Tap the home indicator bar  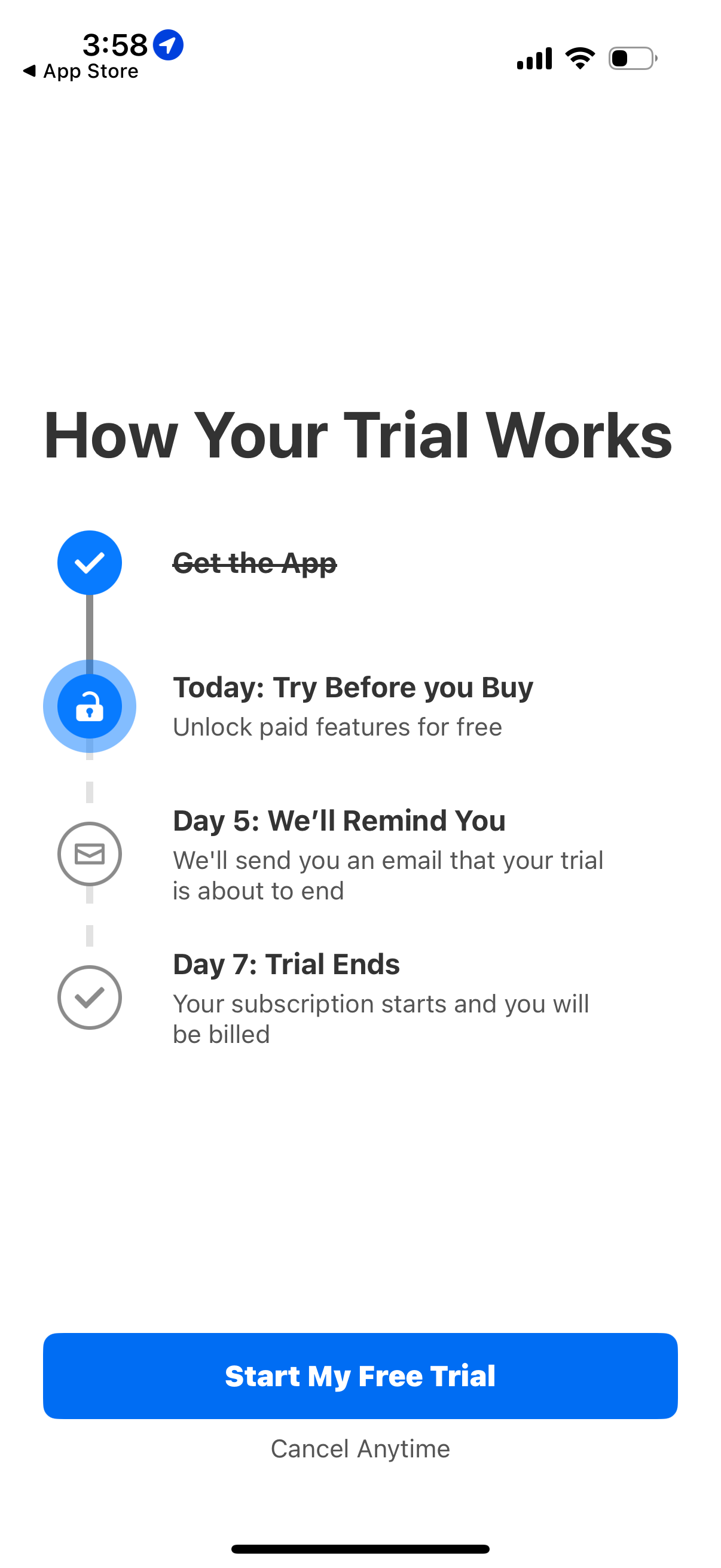pos(360,1546)
